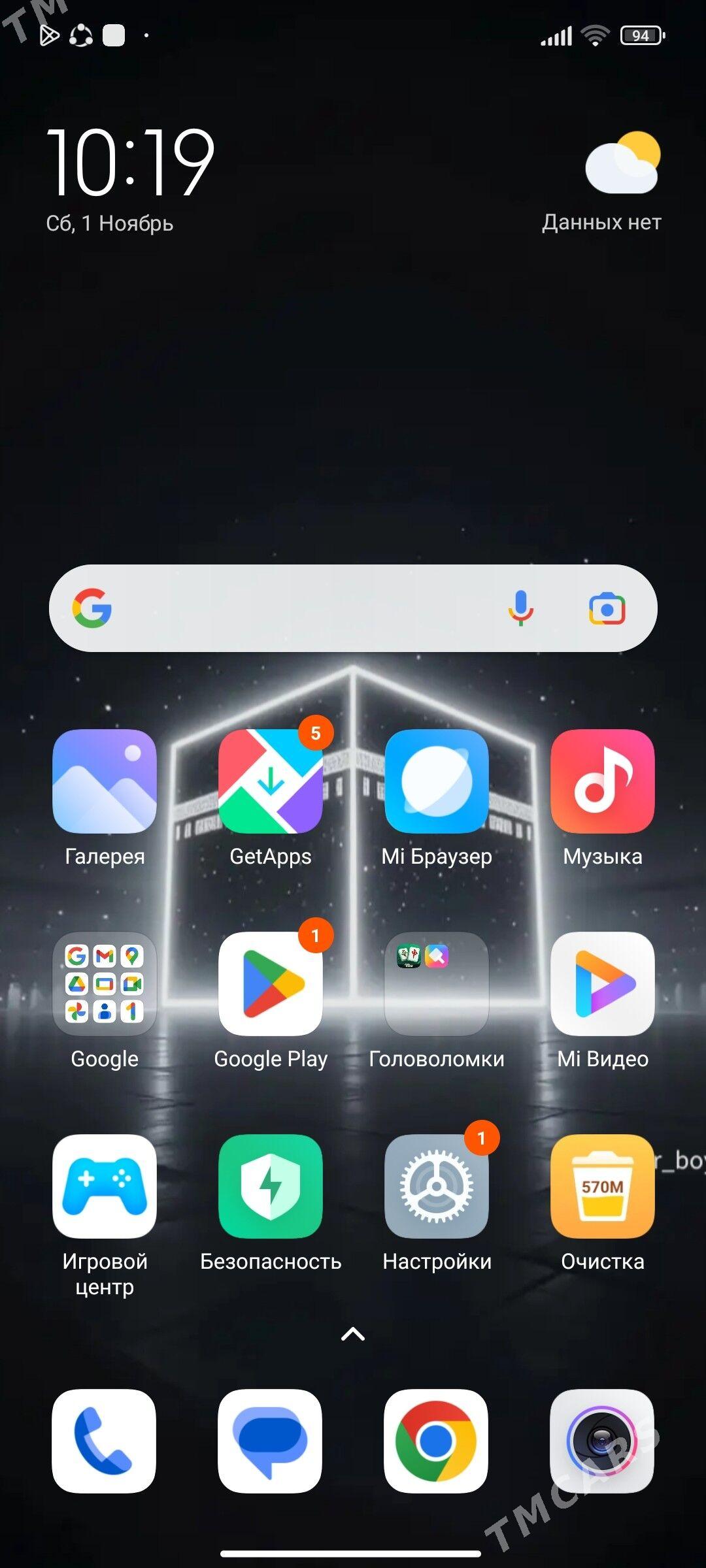Open Google Play store
This screenshot has width=706, height=1568.
pyautogui.click(x=270, y=984)
